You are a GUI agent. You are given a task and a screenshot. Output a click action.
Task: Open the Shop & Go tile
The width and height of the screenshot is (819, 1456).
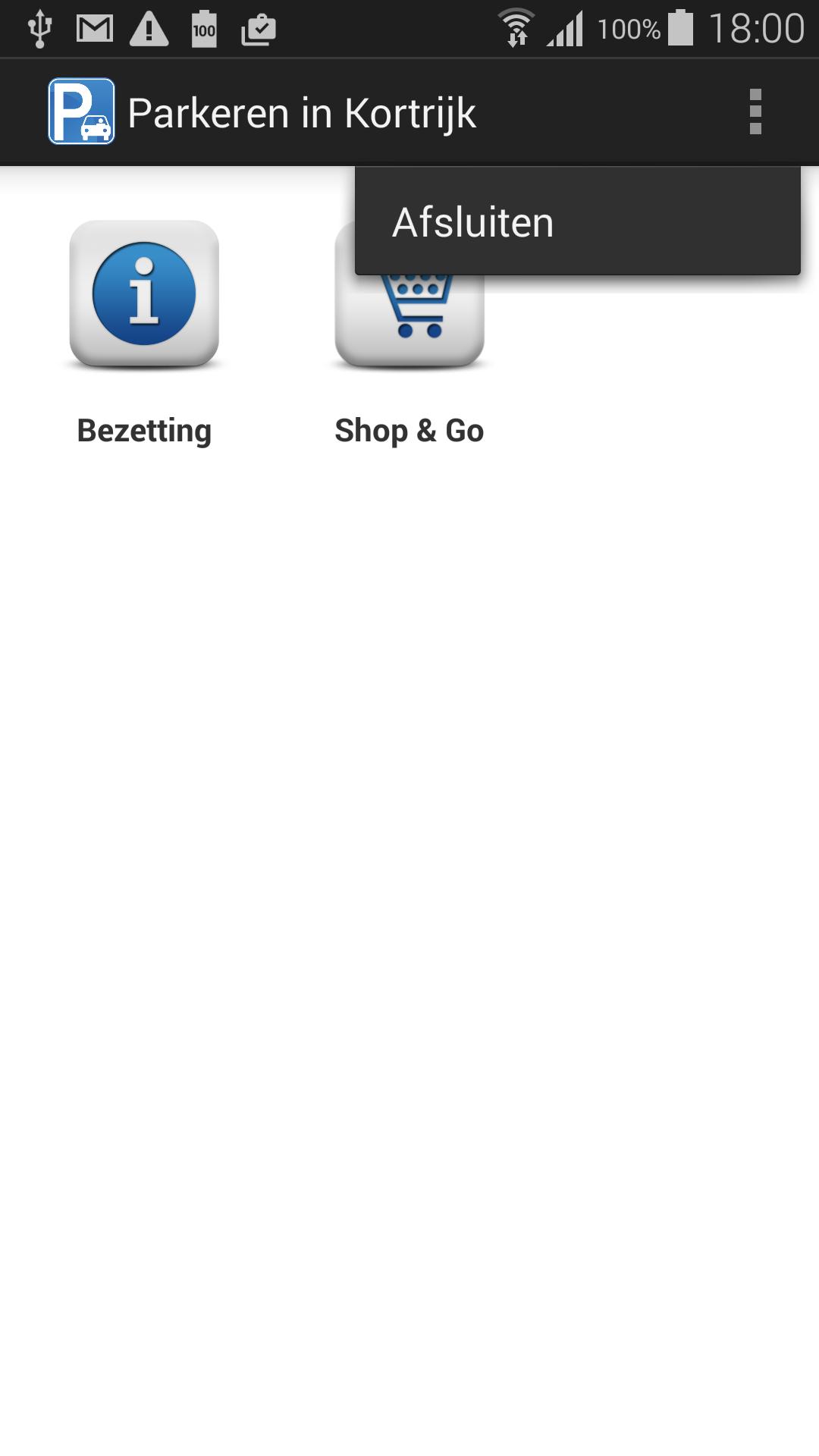tap(409, 334)
